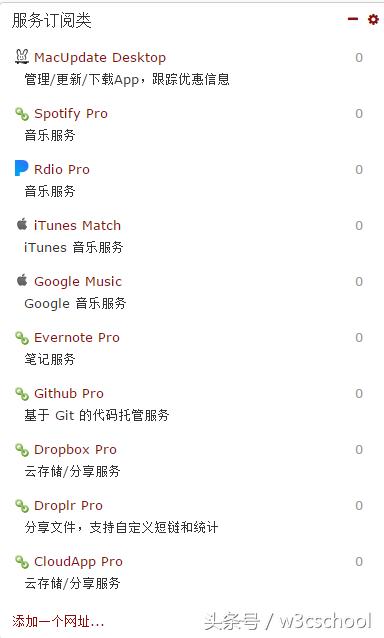384x638 pixels.
Task: Open the CloudApp Pro link
Action: pos(78,562)
